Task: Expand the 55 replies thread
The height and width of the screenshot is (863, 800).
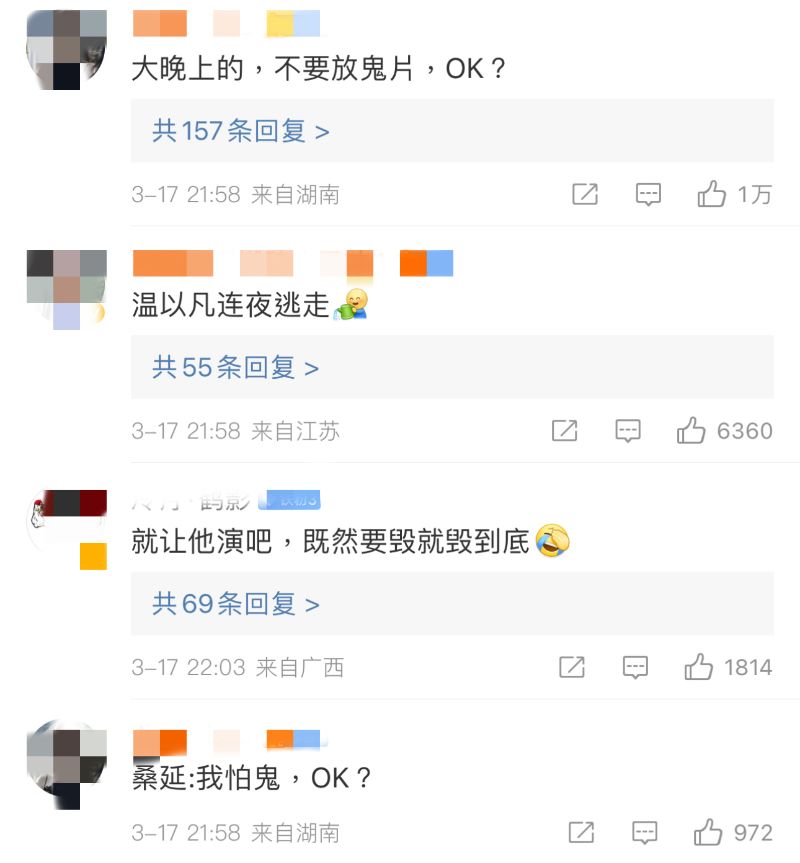Action: 236,367
